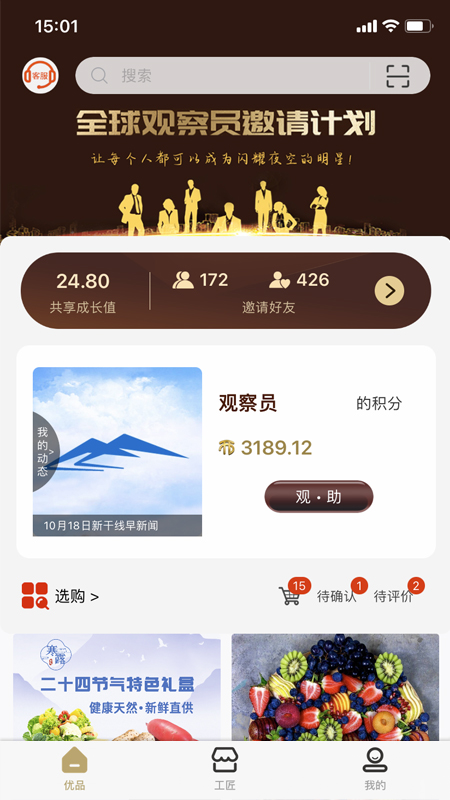Open the shopping cart with 15 items
Image resolution: width=450 pixels, height=800 pixels.
[x=292, y=593]
